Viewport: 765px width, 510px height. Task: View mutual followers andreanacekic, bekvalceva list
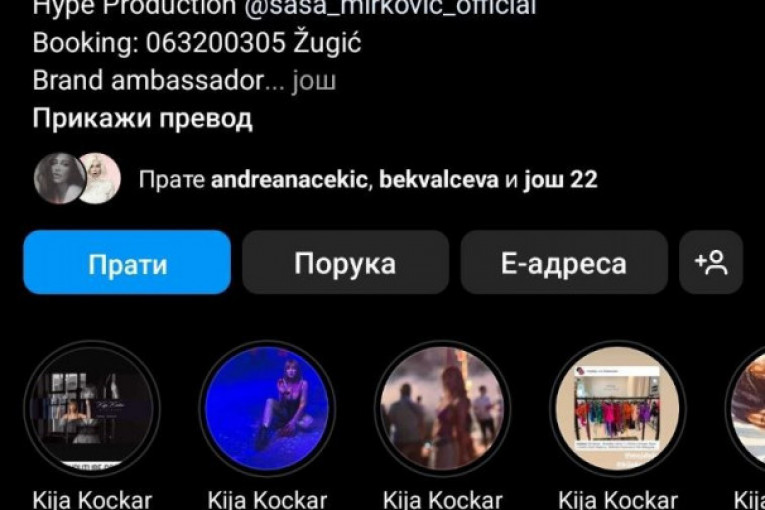click(x=367, y=180)
